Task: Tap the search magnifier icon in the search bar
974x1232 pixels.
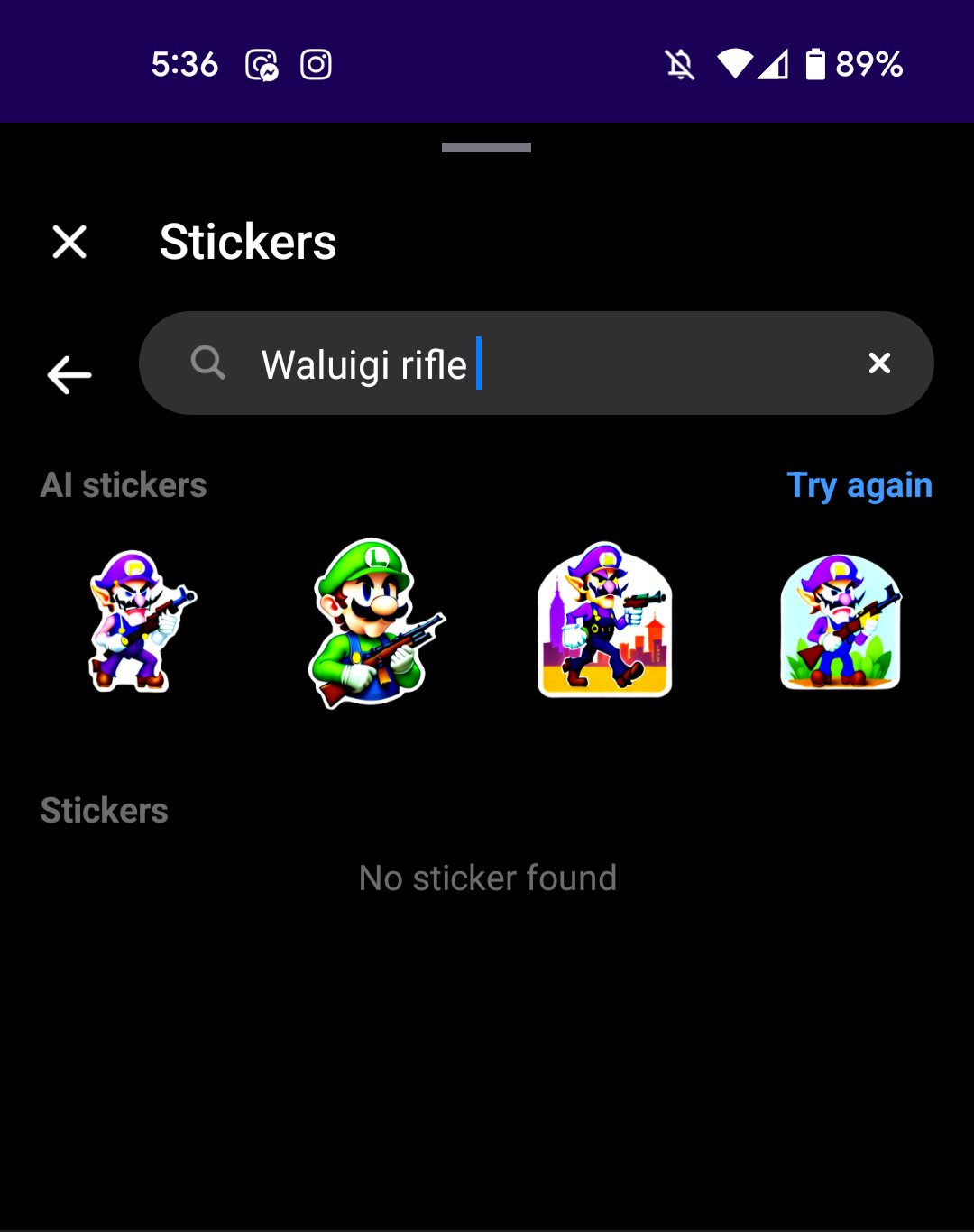Action: pos(207,363)
